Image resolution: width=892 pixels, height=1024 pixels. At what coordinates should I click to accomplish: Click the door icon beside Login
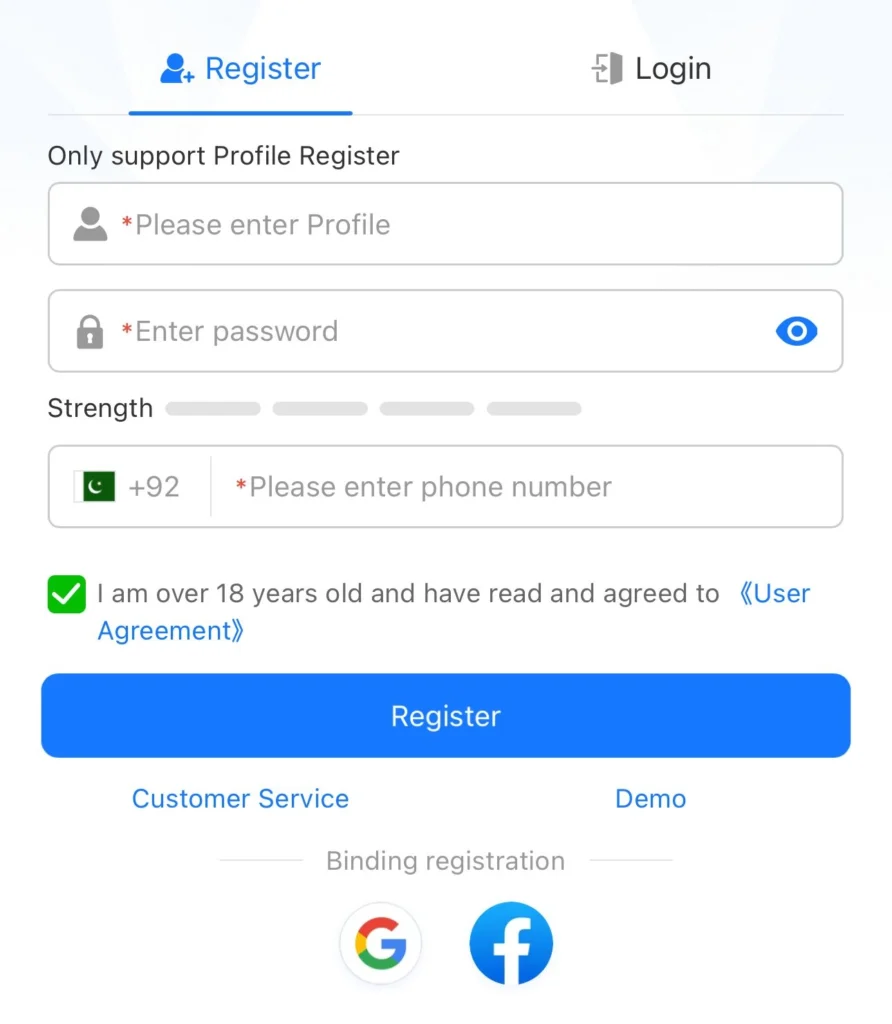coord(606,68)
